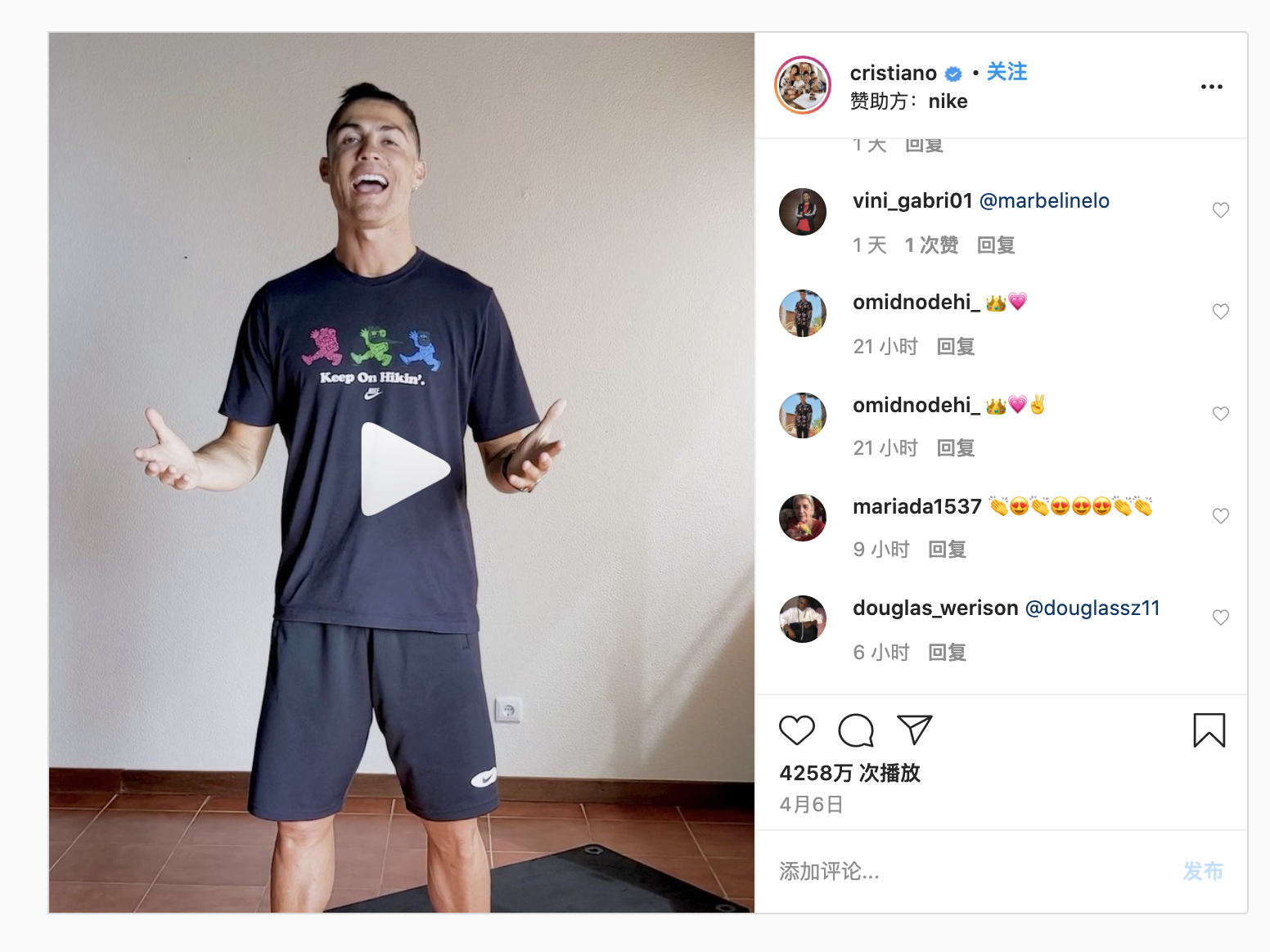1270x952 pixels.
Task: Focus the 添加评论 comment field
Action: click(966, 871)
